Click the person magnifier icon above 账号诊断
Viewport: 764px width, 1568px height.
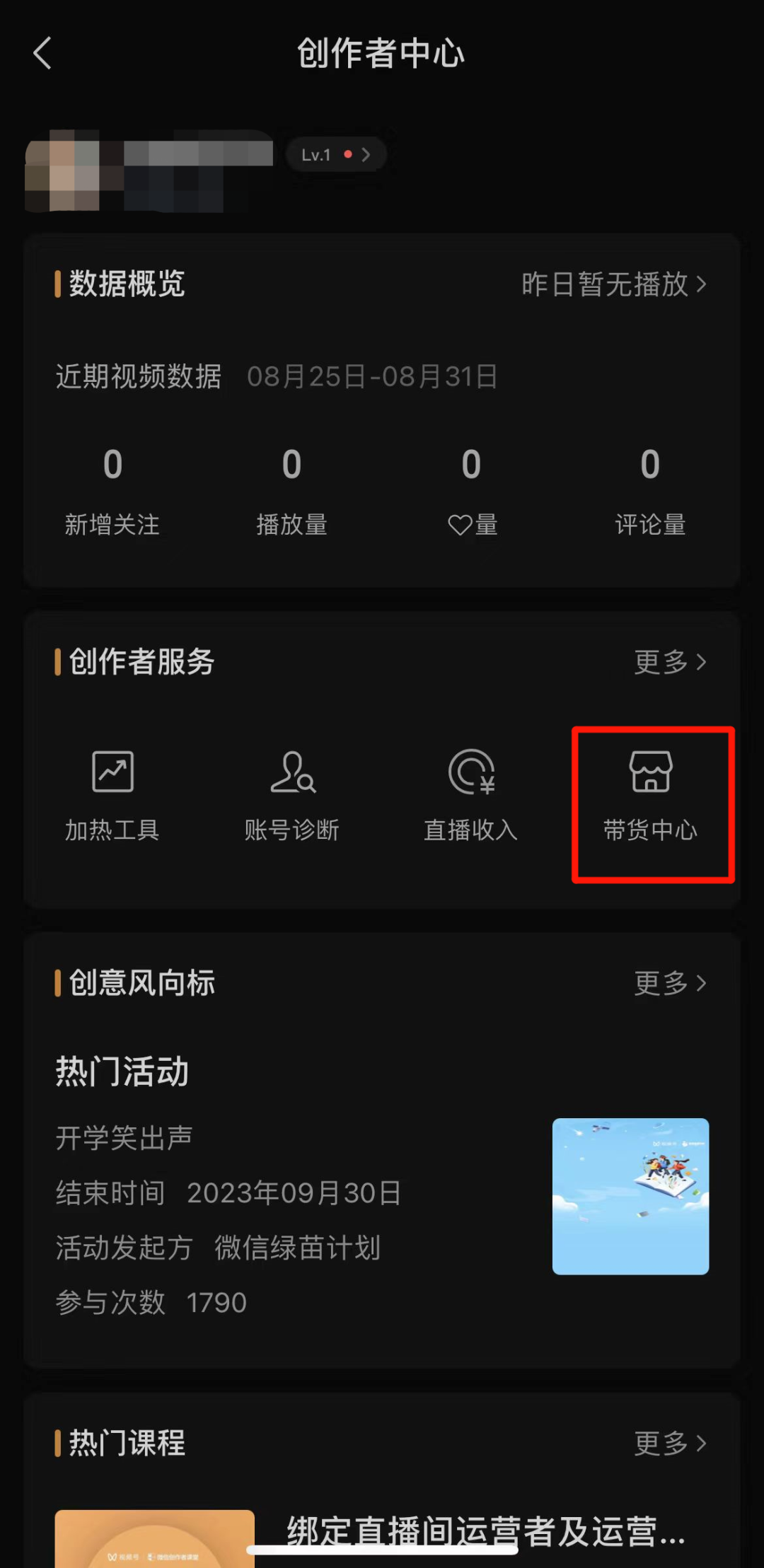tap(292, 772)
